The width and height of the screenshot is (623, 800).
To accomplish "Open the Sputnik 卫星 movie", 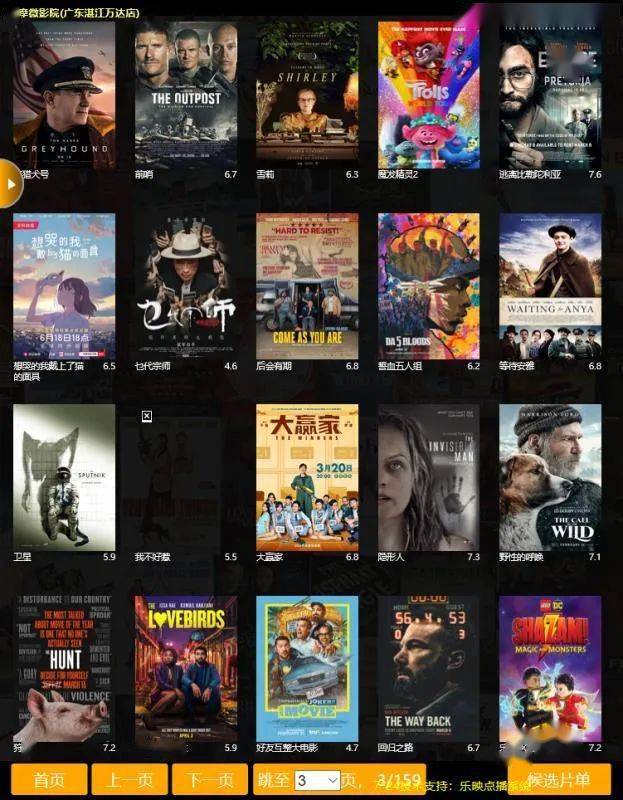I will click(64, 477).
